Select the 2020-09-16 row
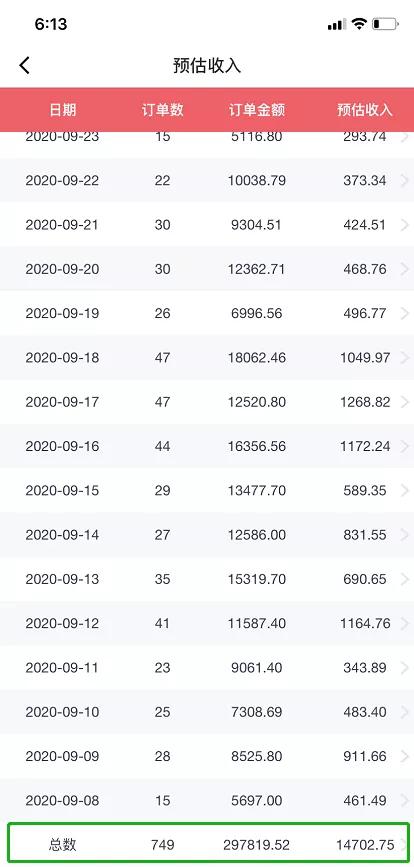Viewport: 414px width, 867px height. [207, 446]
